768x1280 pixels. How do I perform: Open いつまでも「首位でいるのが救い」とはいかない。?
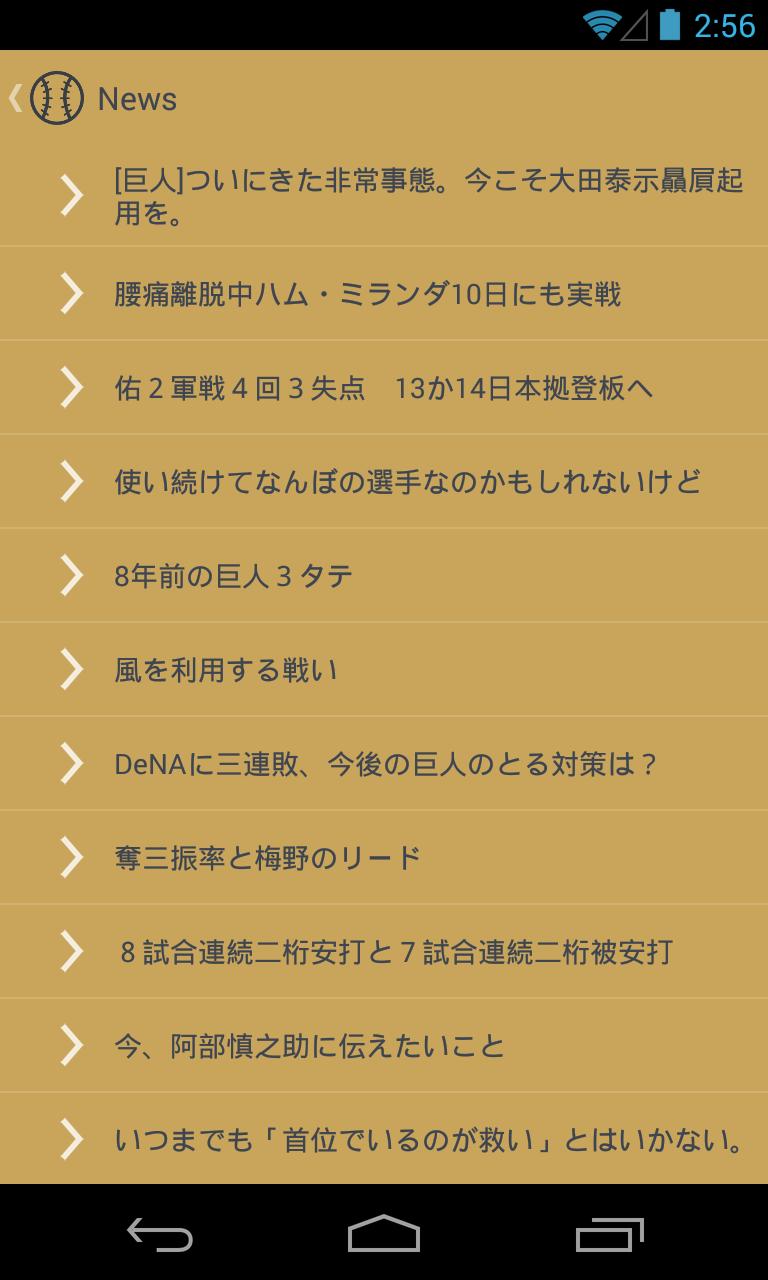[432, 1140]
